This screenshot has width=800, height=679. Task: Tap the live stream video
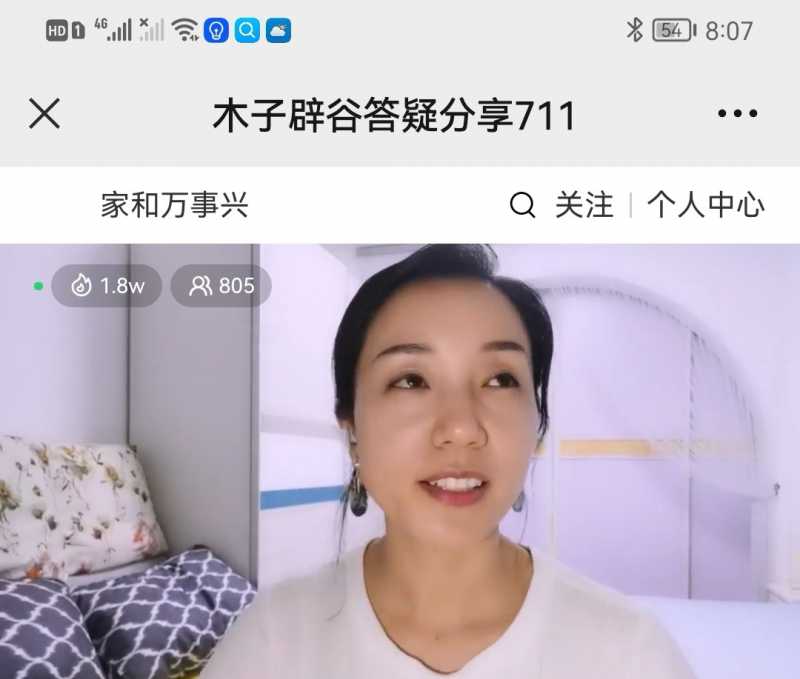pyautogui.click(x=400, y=470)
